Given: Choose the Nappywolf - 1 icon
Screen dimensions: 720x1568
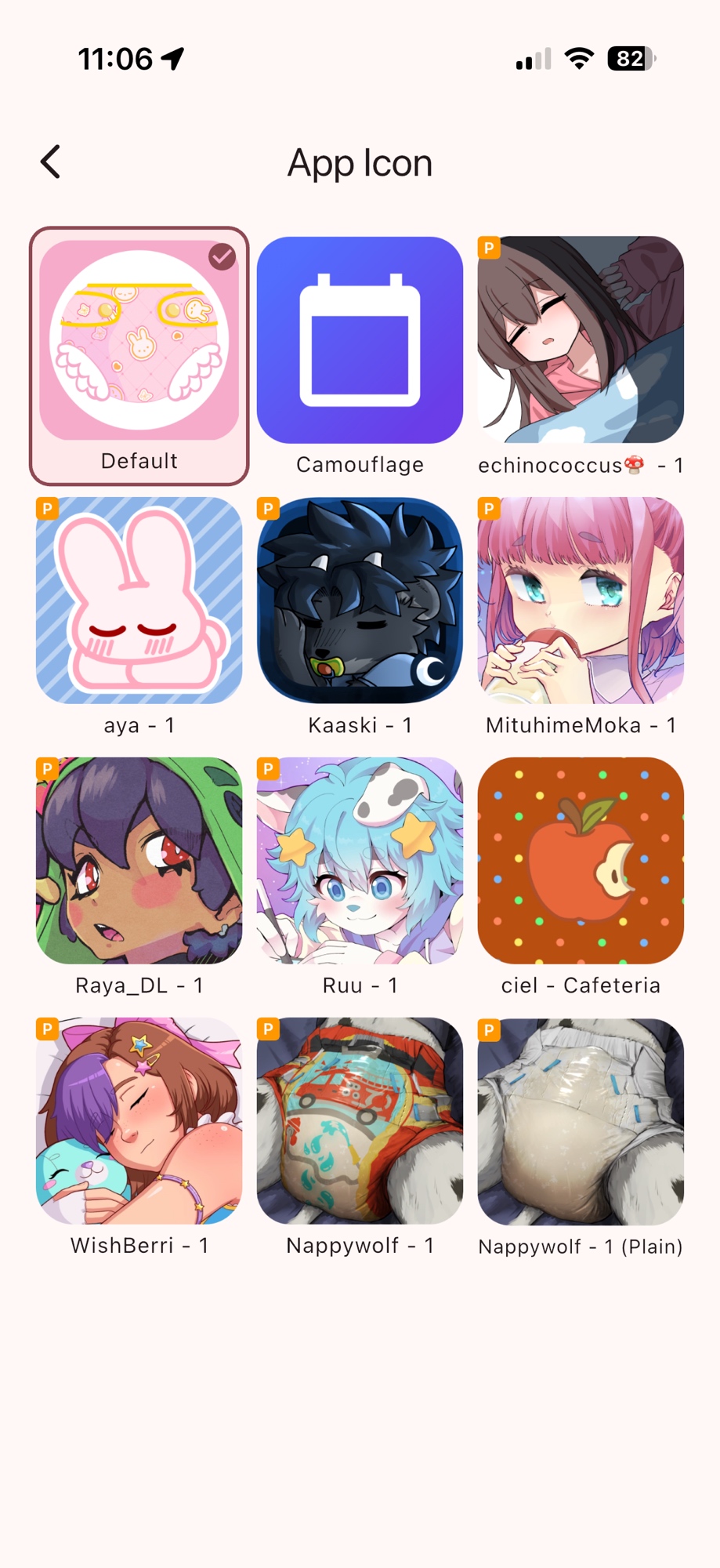Looking at the screenshot, I should pos(360,1121).
